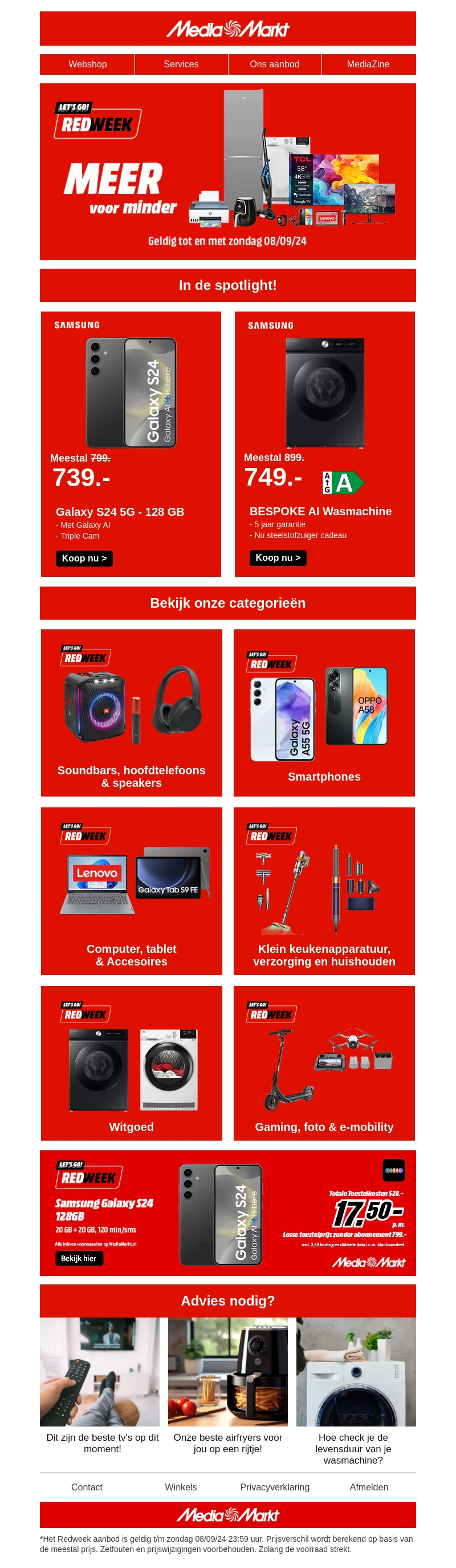Open the Privacyverklaring link
Image resolution: width=456 pixels, height=1568 pixels.
[x=275, y=1487]
